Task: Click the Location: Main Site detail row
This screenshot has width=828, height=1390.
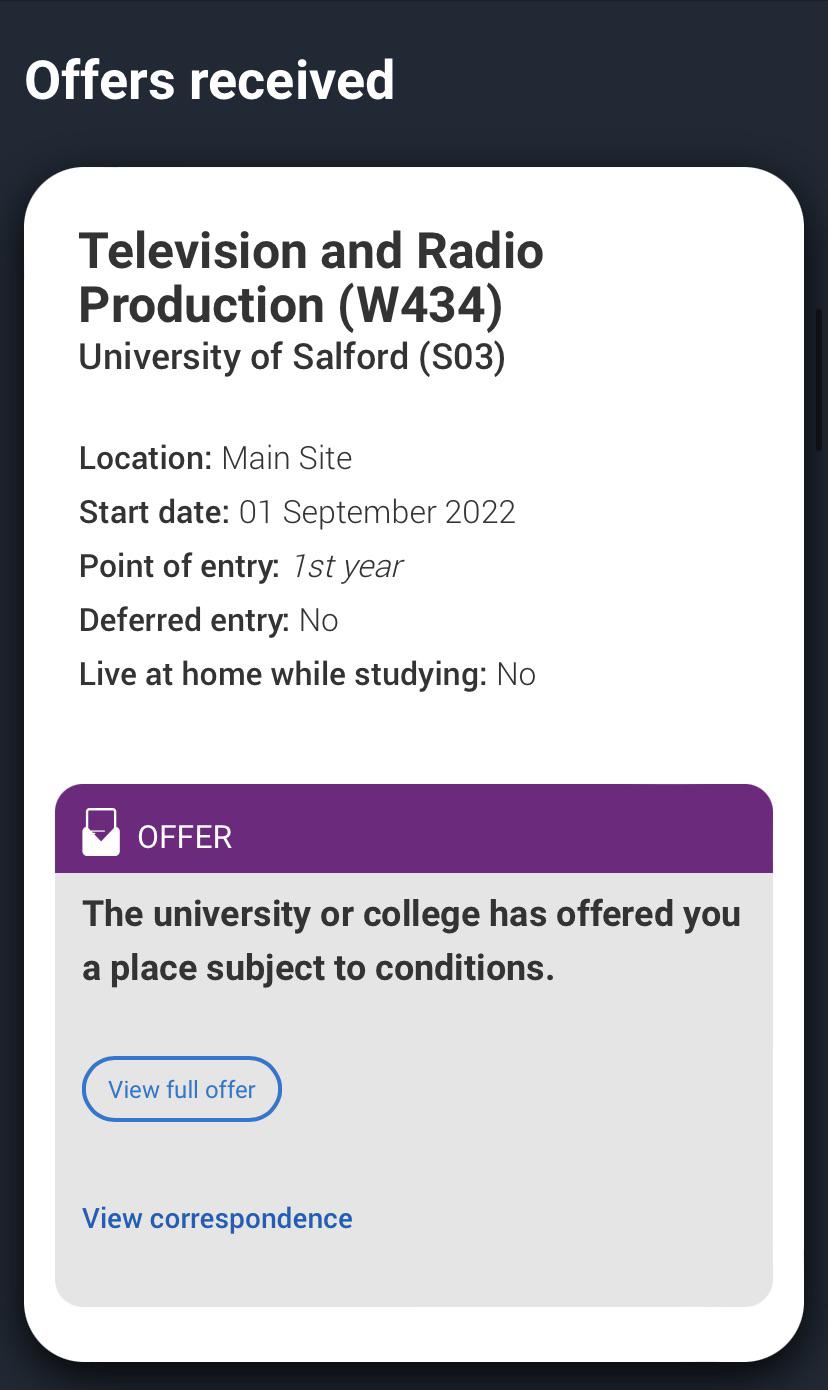Action: [x=215, y=458]
